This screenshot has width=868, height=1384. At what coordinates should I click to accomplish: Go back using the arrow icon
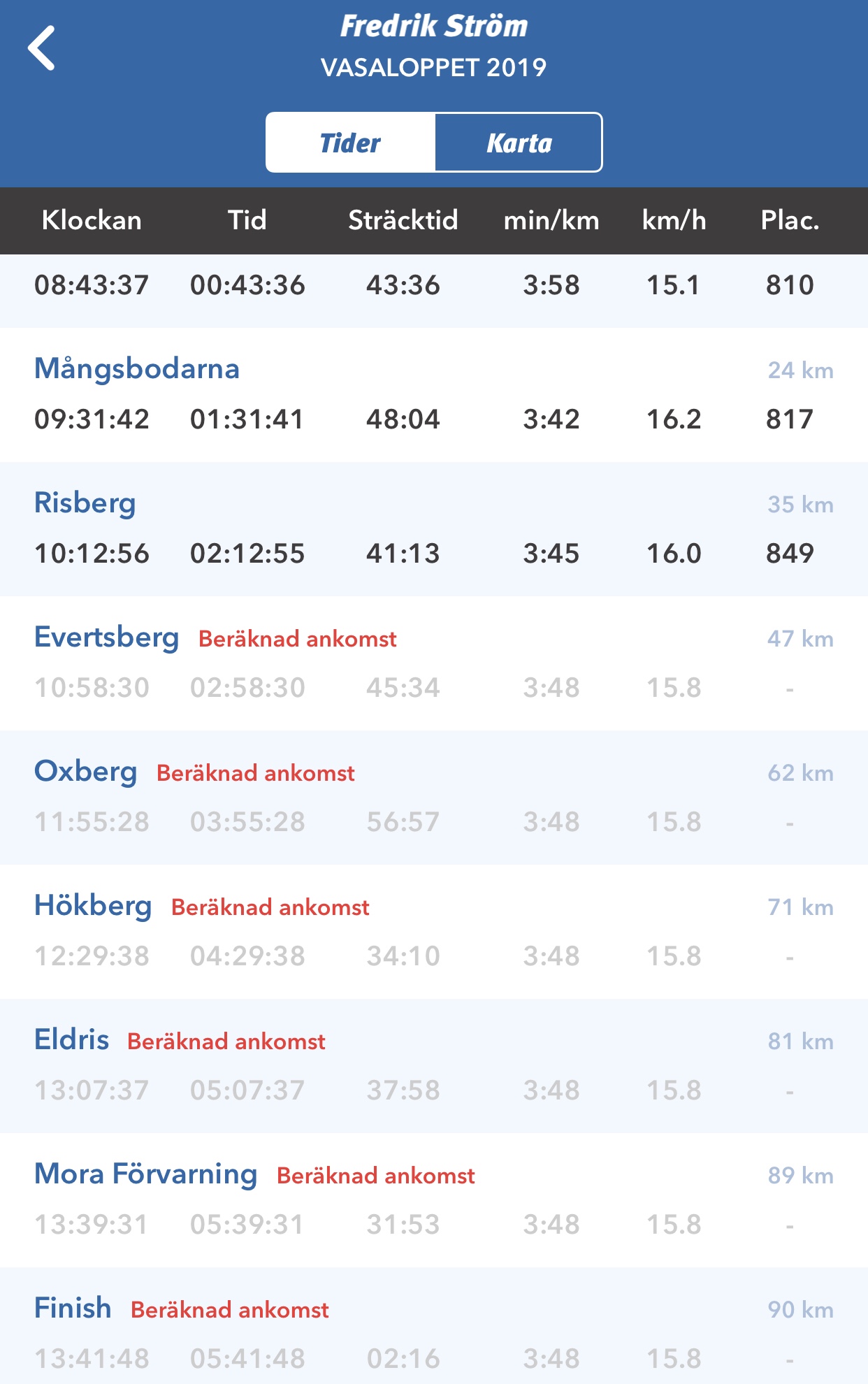pos(42,48)
